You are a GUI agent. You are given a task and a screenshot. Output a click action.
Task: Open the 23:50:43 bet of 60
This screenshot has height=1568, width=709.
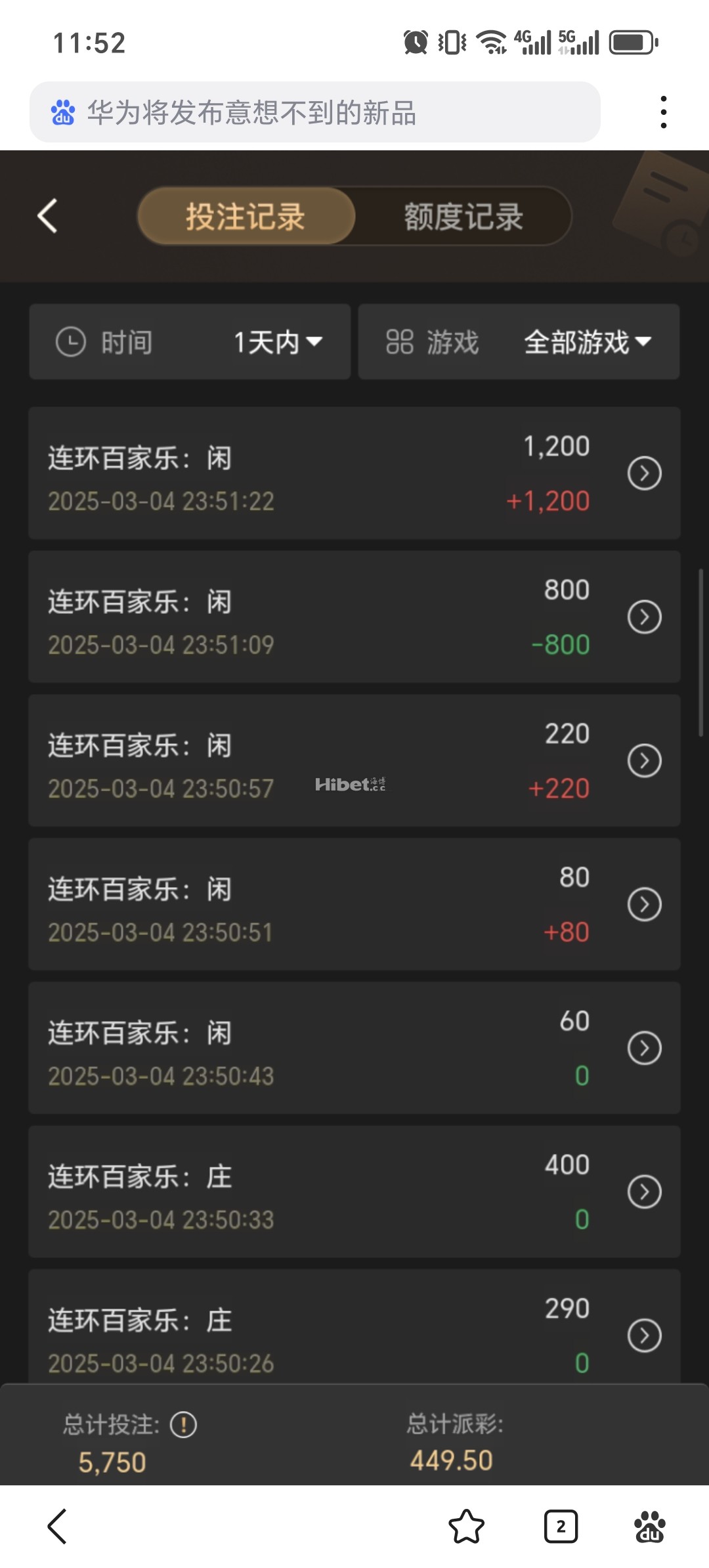pyautogui.click(x=644, y=1049)
